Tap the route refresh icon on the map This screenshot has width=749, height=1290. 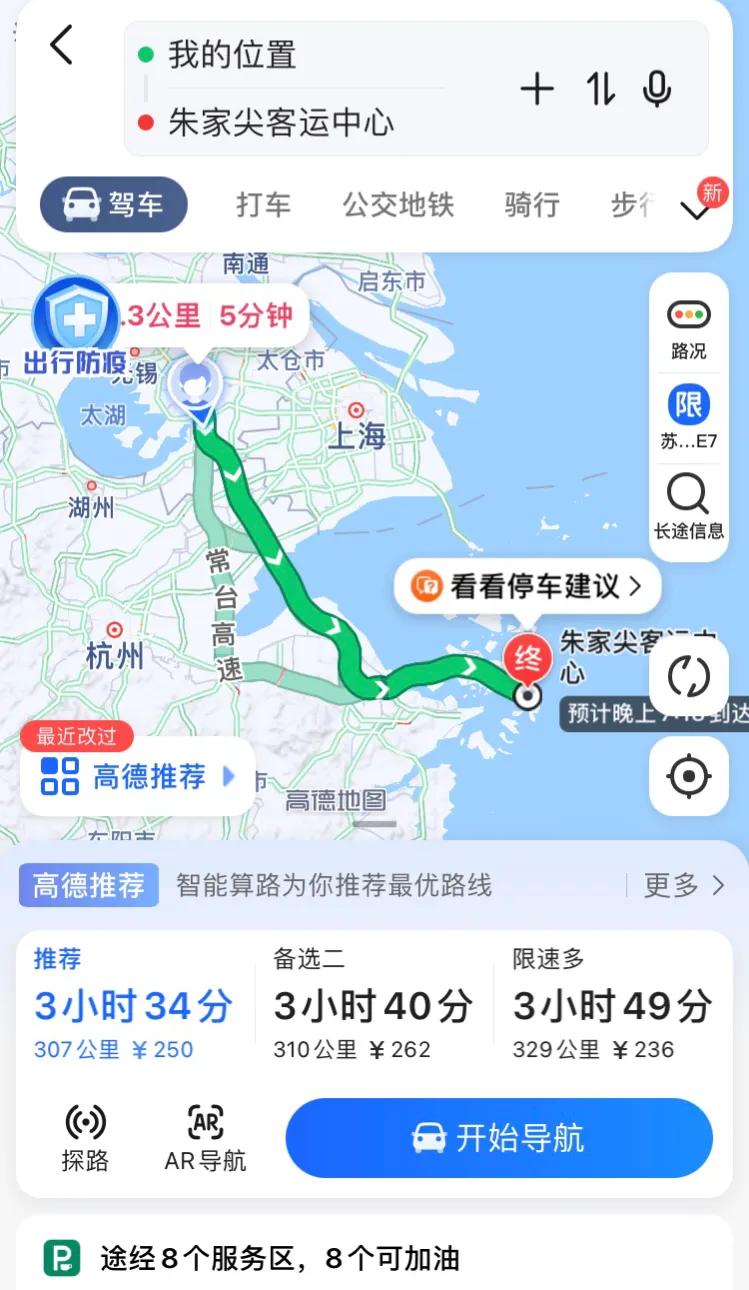pos(688,676)
